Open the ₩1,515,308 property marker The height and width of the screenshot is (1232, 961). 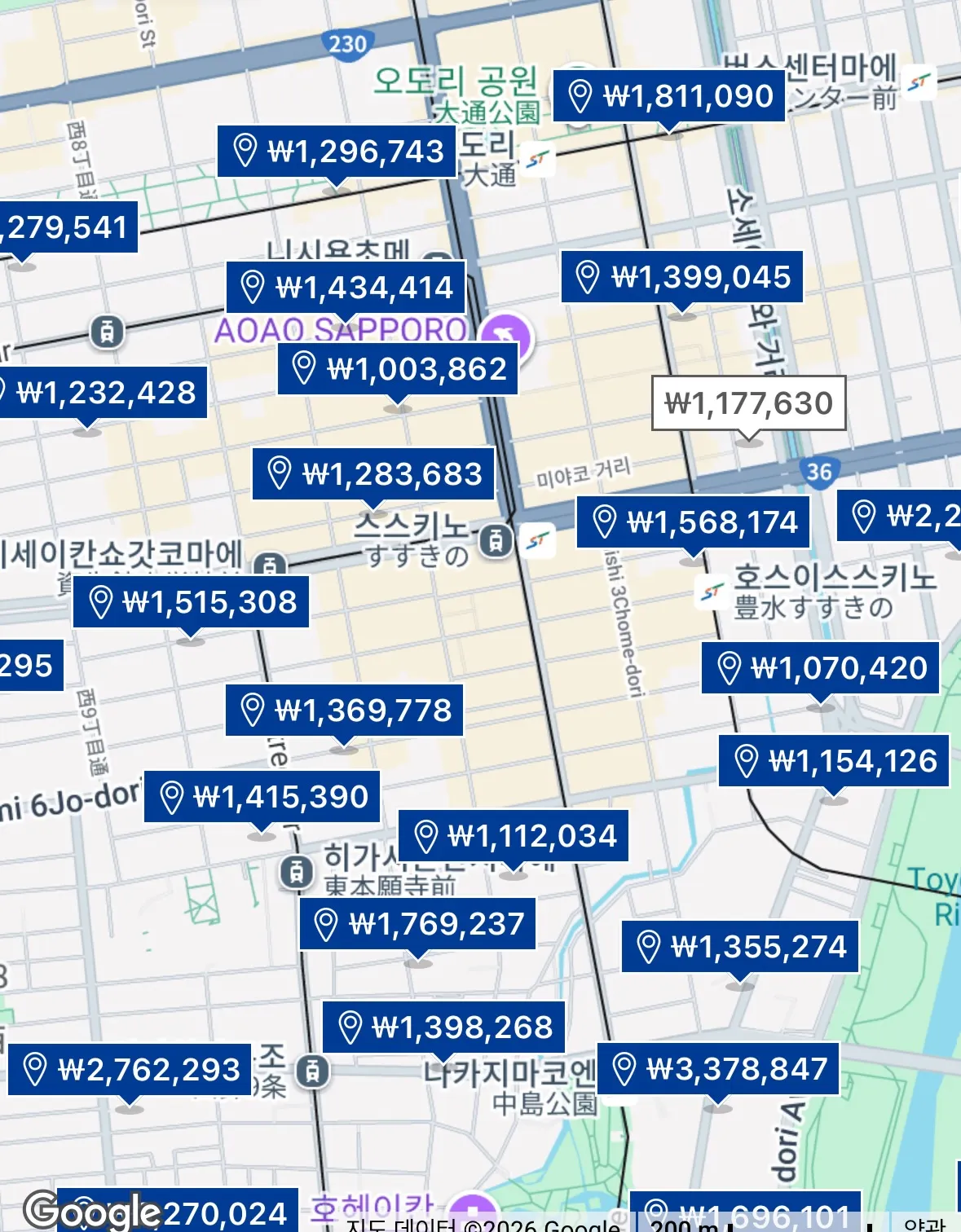pos(191,602)
